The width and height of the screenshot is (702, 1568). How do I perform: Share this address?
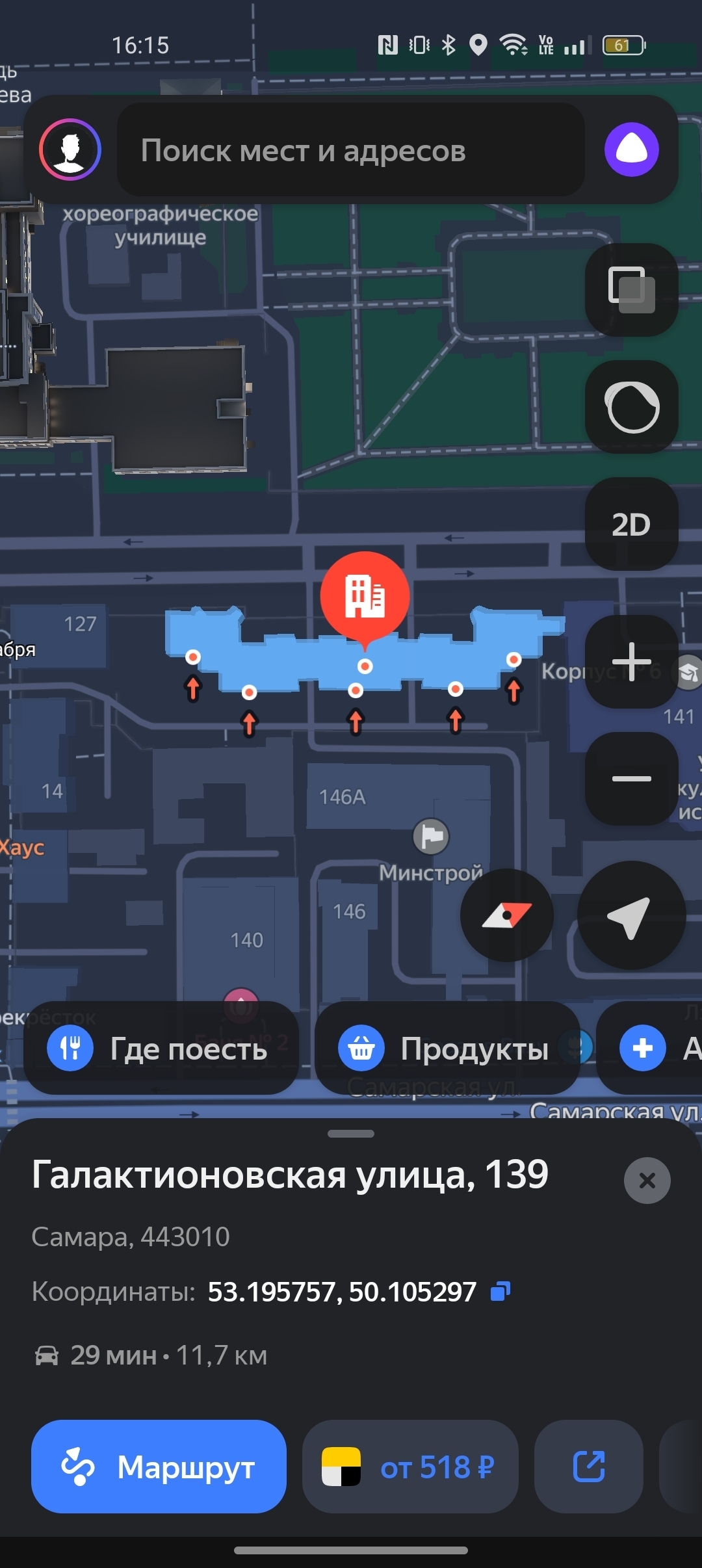coord(589,1467)
